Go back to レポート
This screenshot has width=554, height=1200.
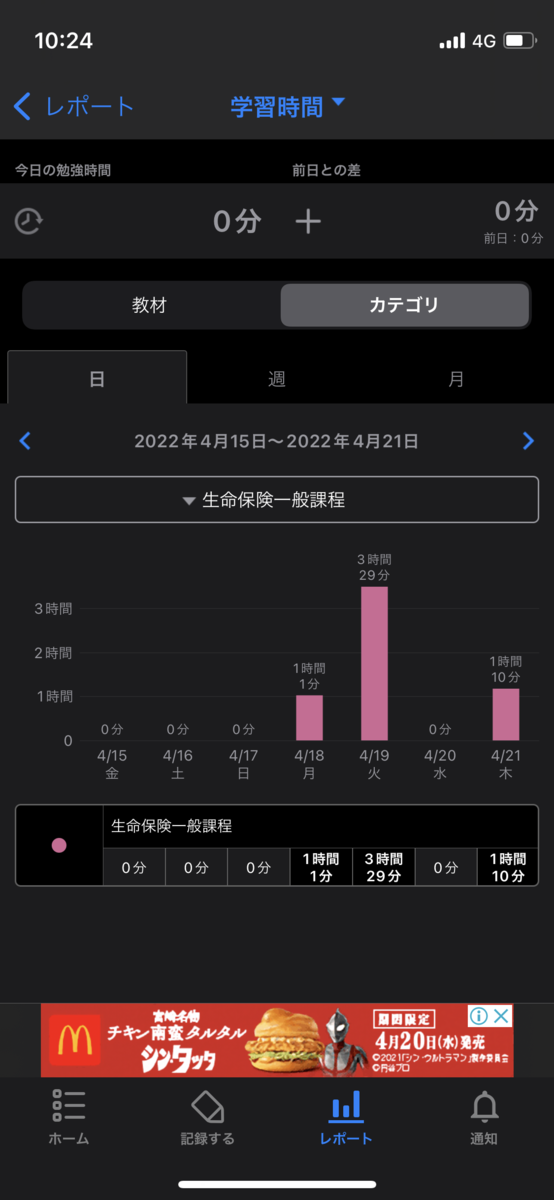(74, 106)
